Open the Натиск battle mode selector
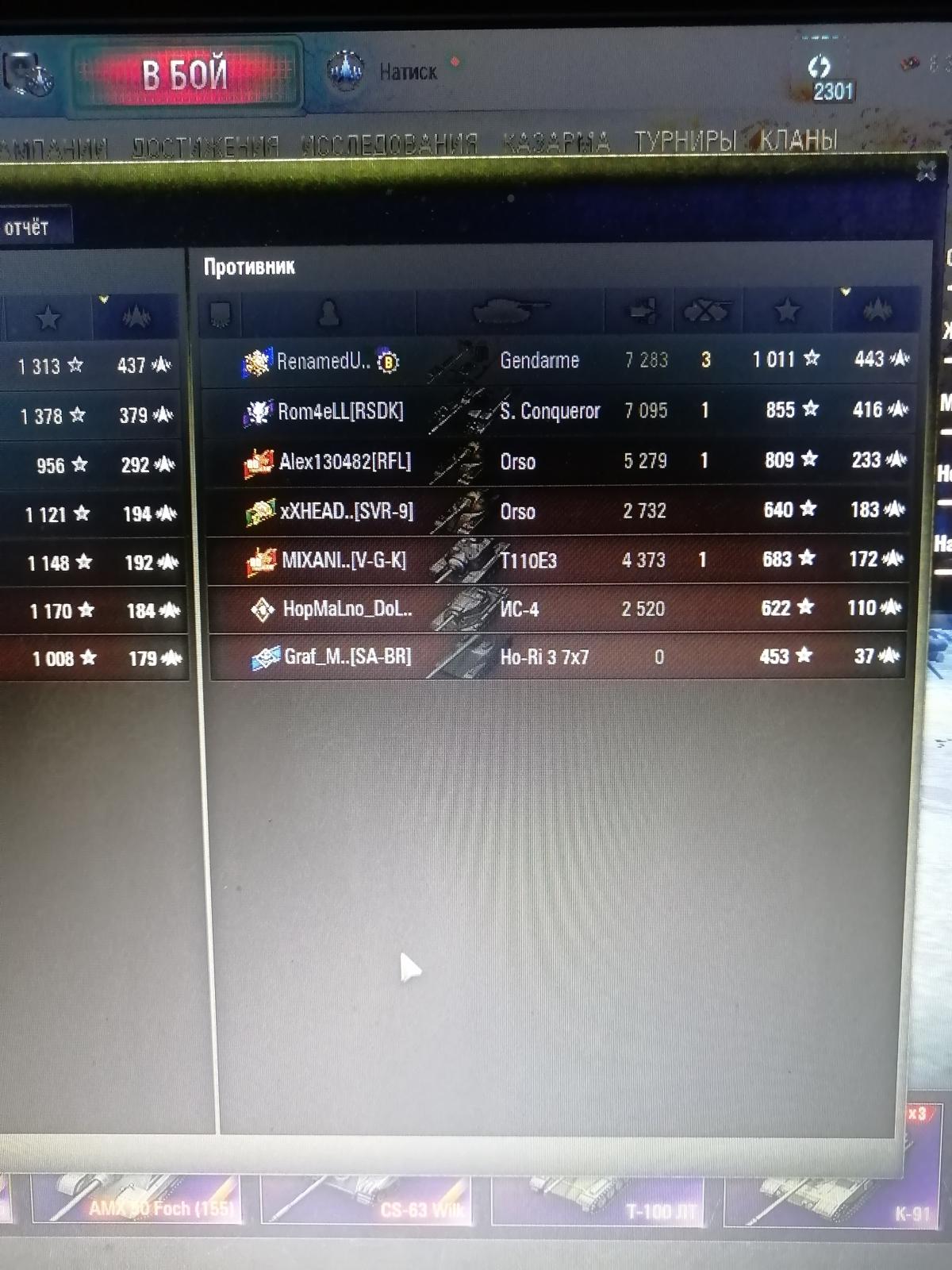Screen dimensions: 952x1270 tap(407, 72)
